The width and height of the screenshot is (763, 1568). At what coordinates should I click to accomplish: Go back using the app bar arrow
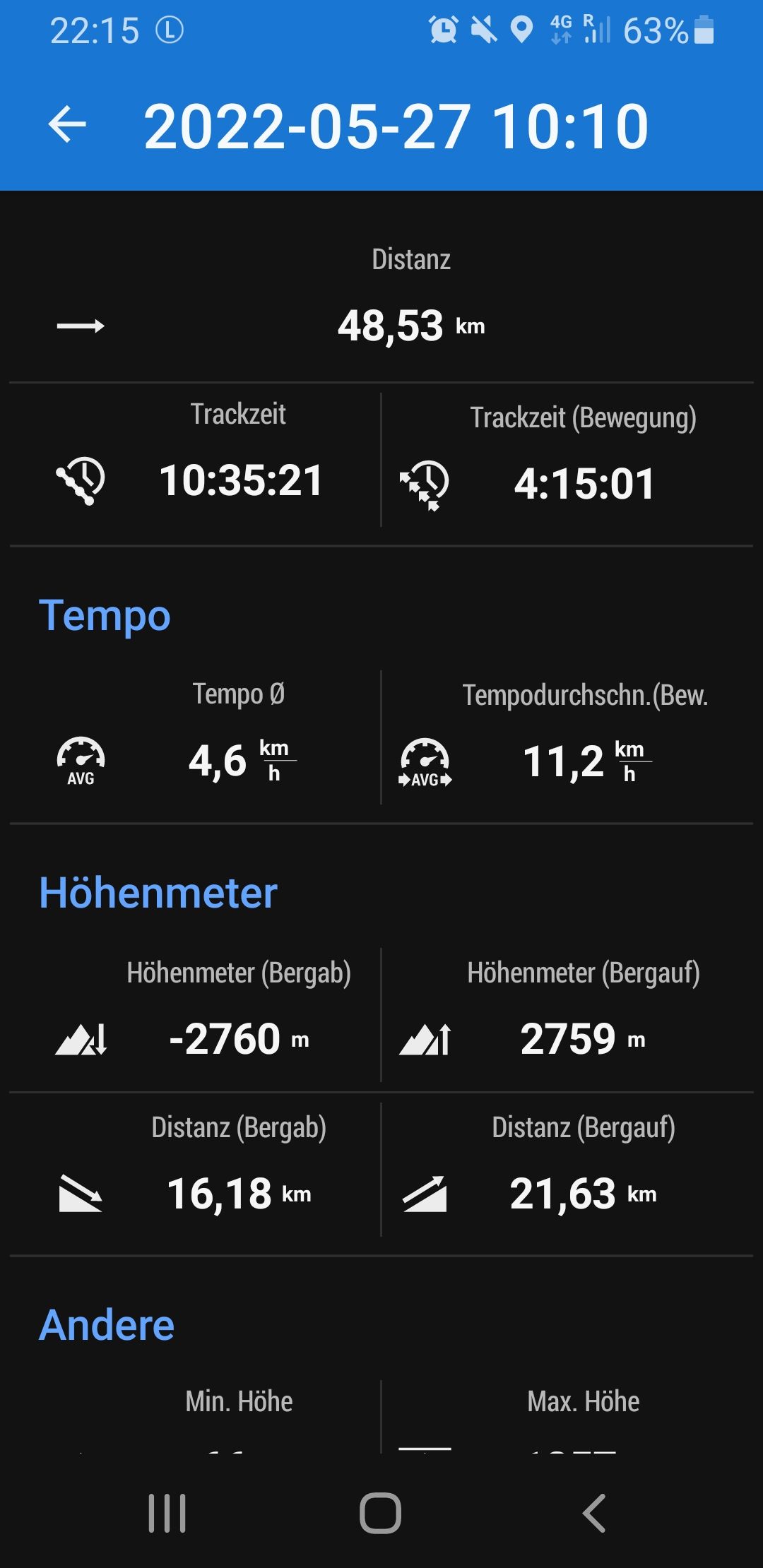pyautogui.click(x=67, y=124)
